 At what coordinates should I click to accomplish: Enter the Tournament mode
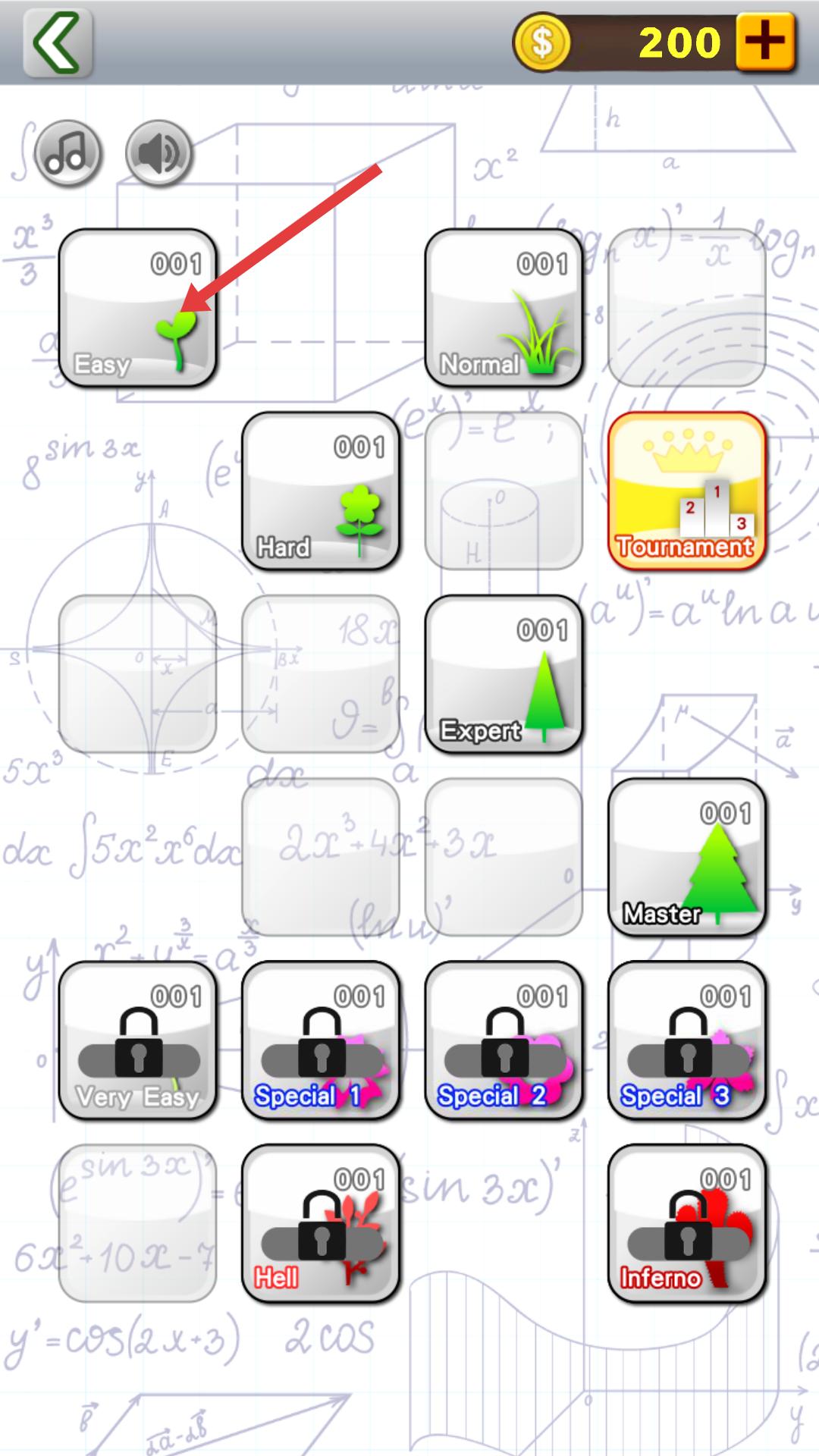click(x=687, y=491)
